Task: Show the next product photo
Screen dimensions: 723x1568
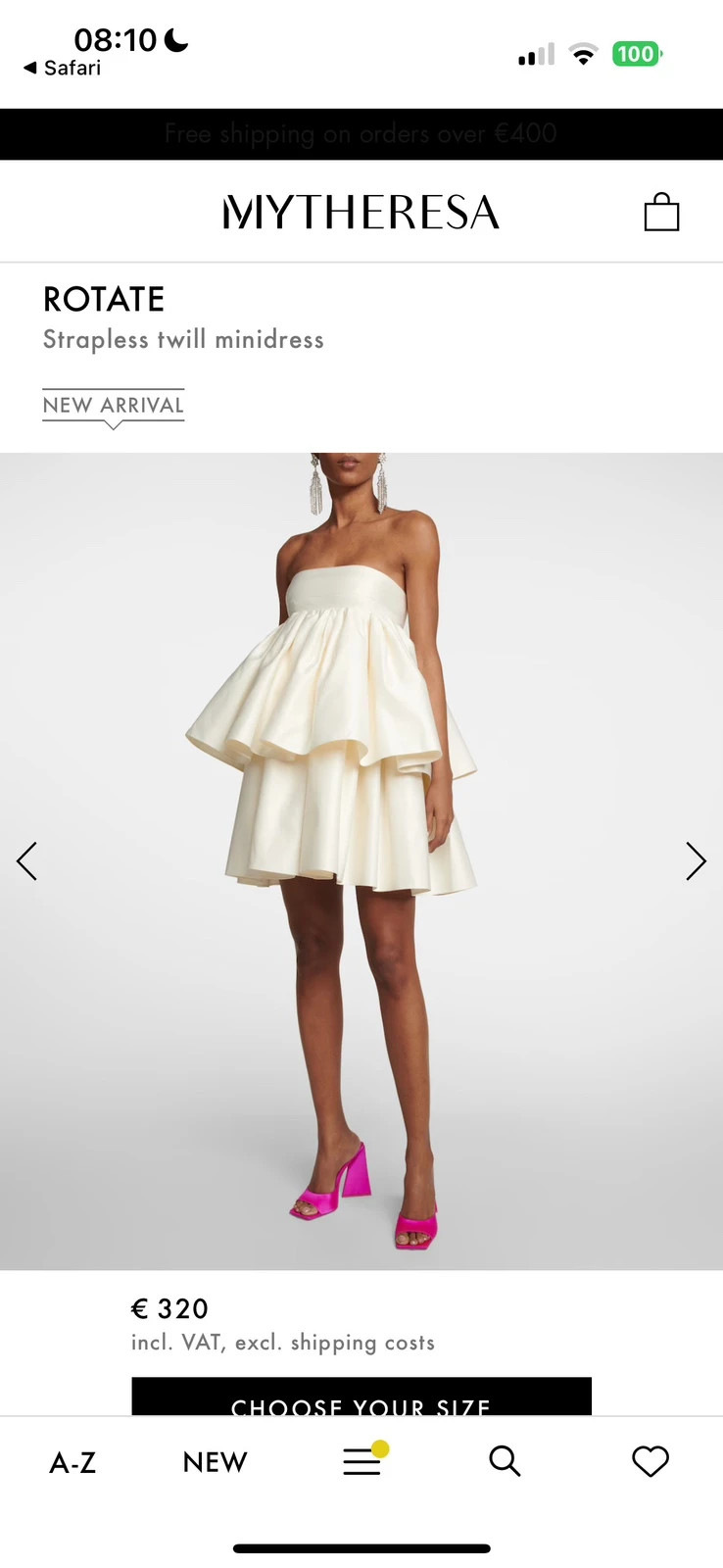Action: pyautogui.click(x=696, y=861)
